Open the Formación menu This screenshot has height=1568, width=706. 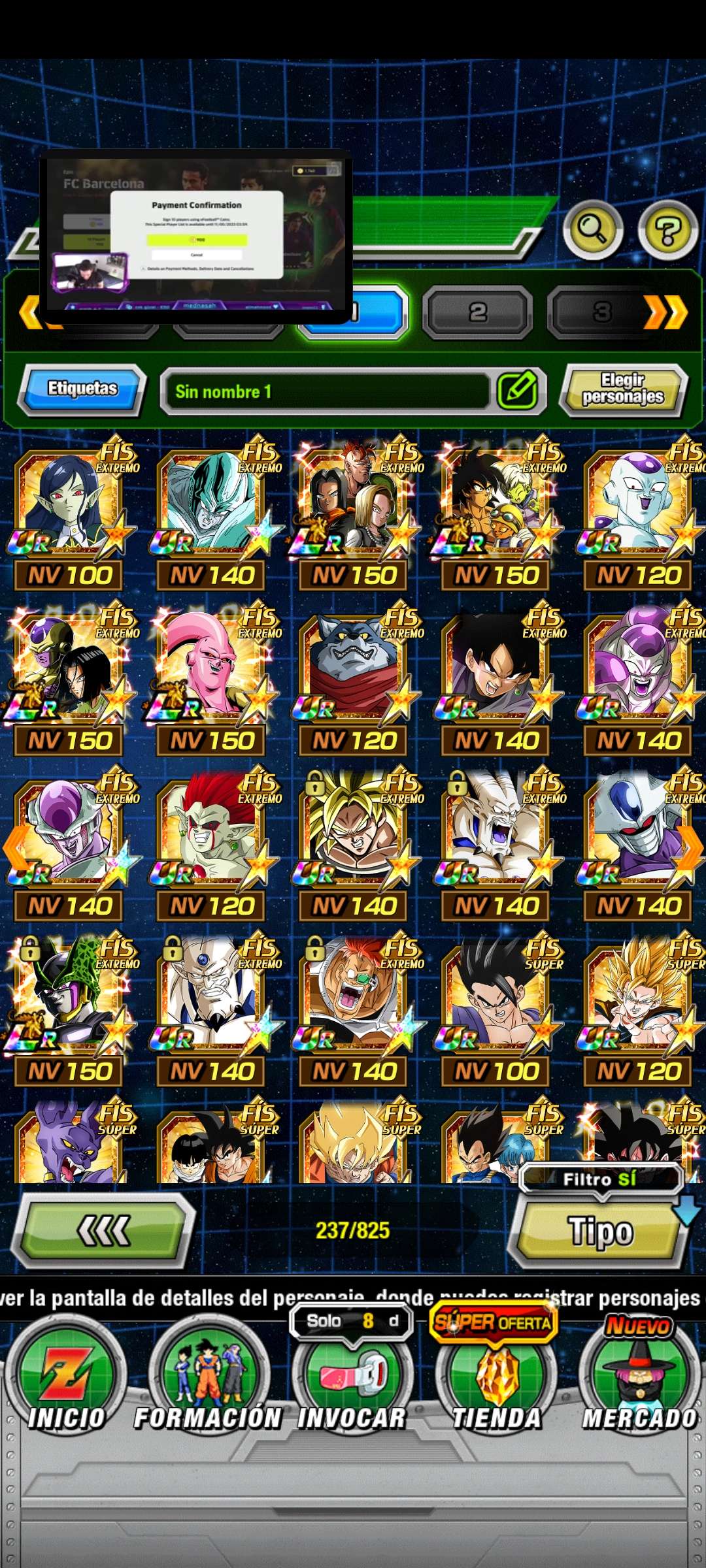tap(209, 1380)
